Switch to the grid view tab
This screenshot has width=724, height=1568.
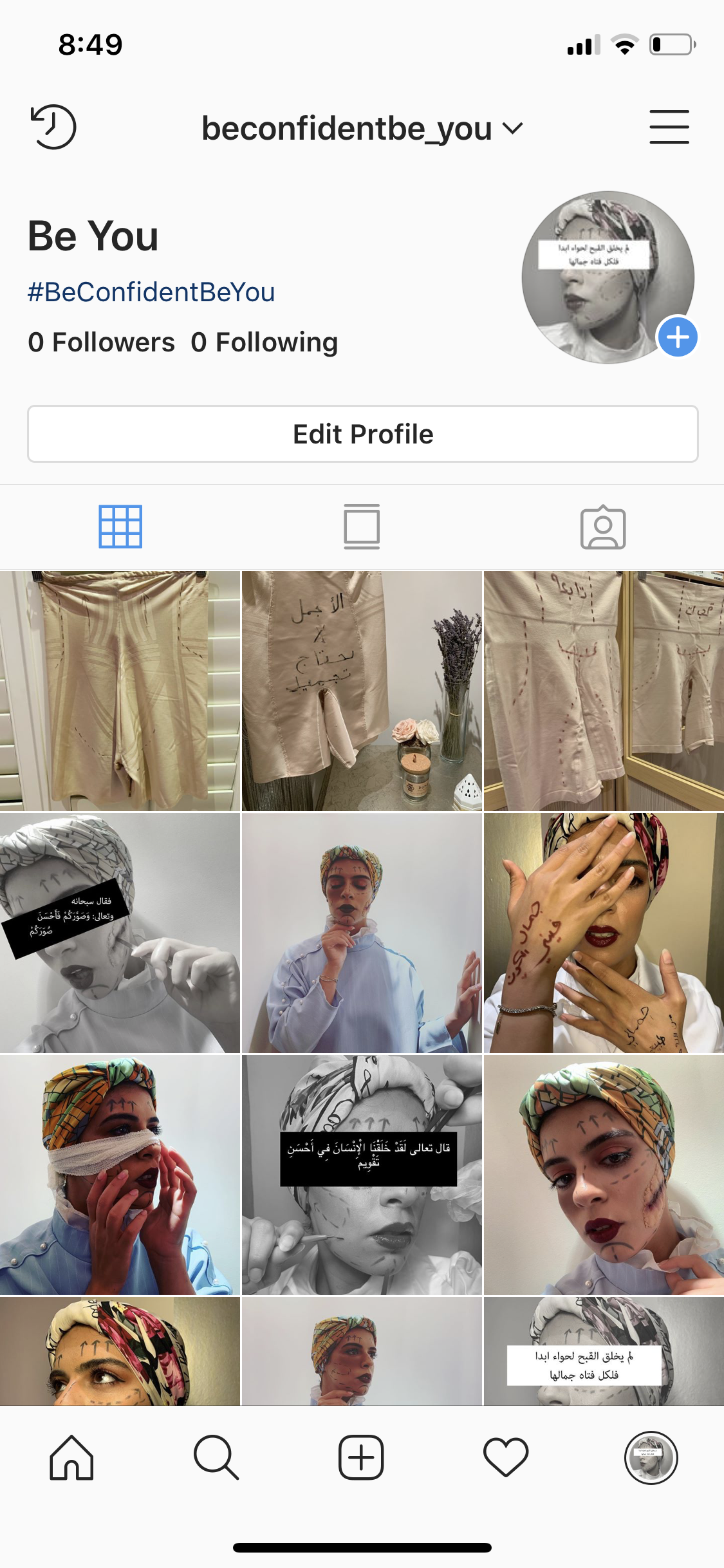coord(120,527)
